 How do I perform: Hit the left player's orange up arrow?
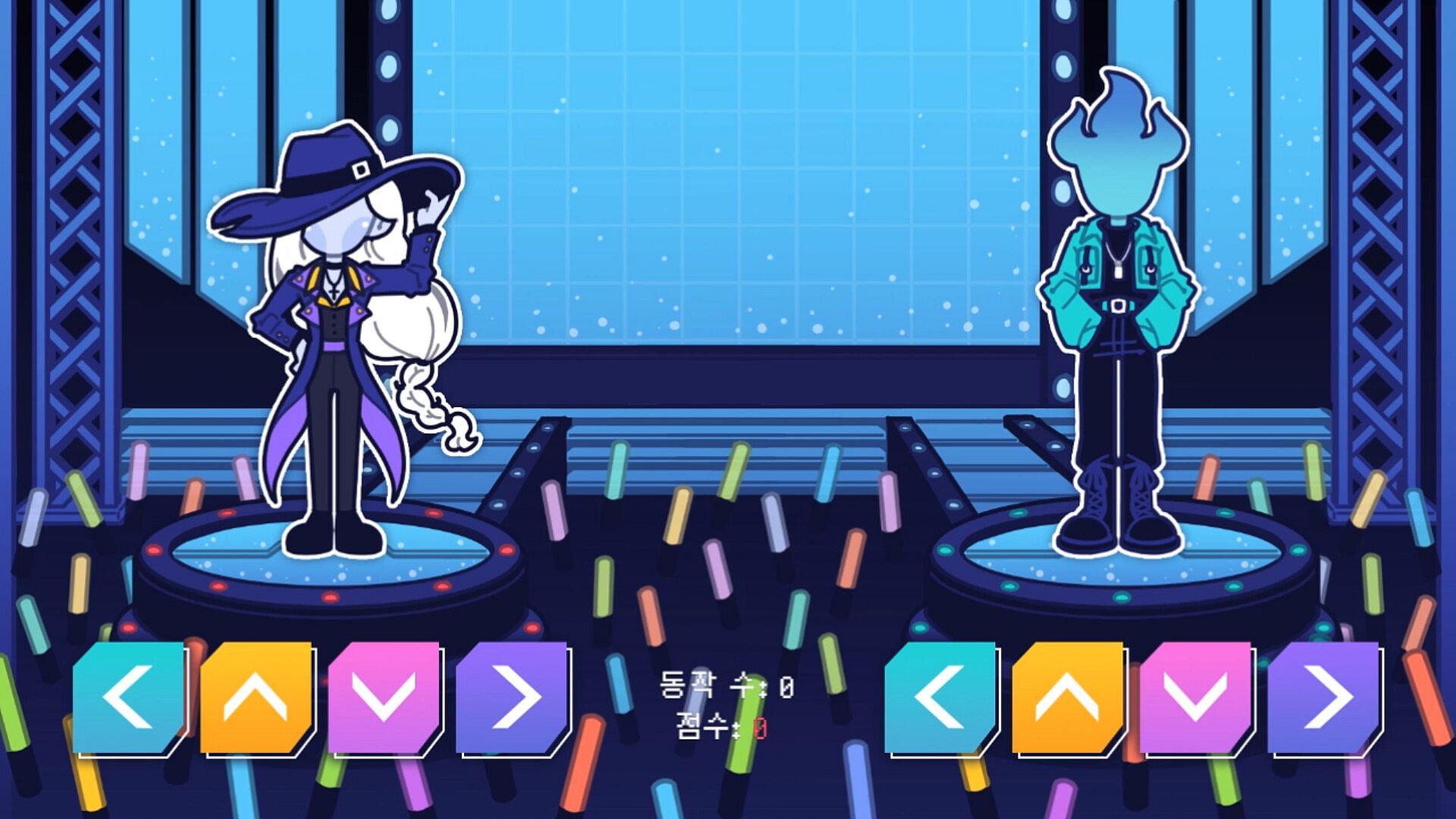click(256, 698)
